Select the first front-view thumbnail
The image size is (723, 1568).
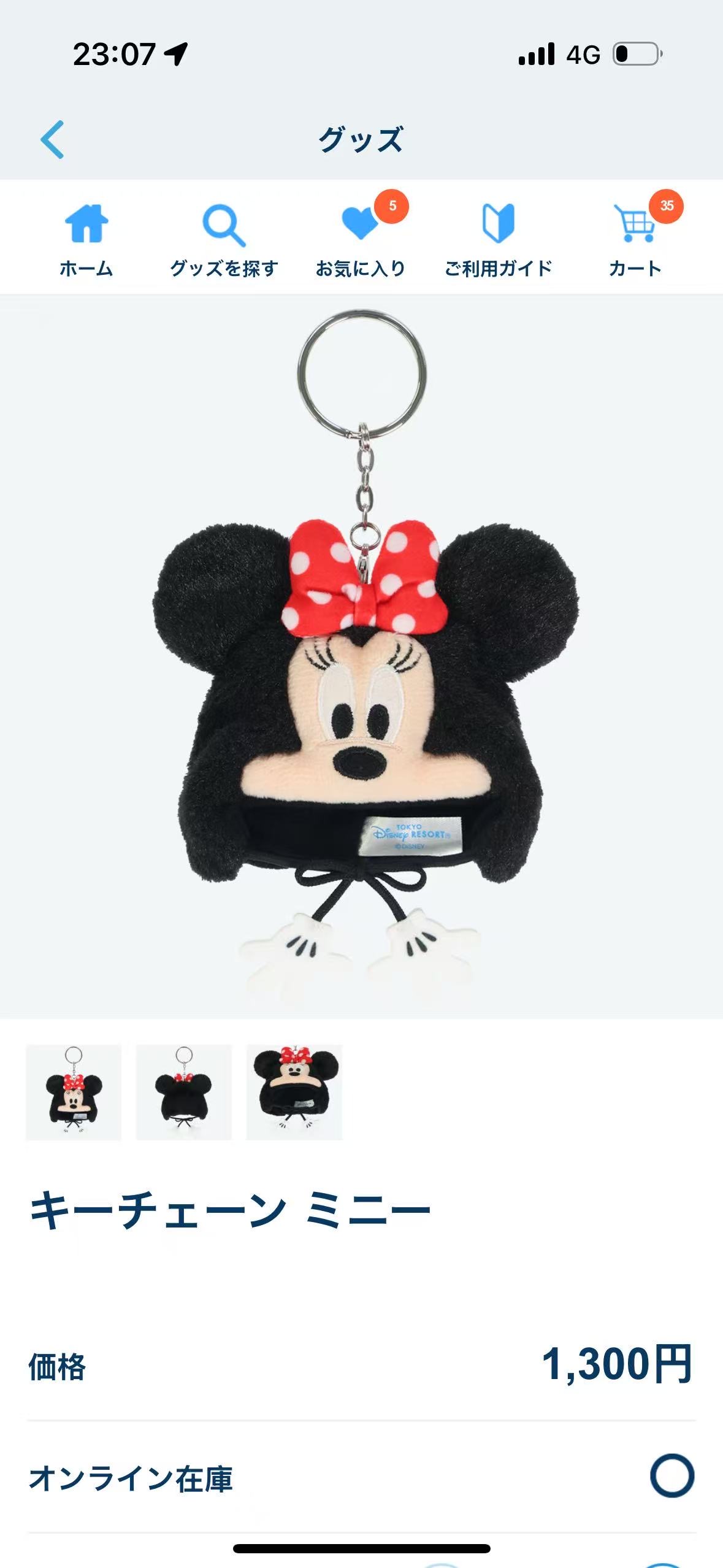[74, 1092]
